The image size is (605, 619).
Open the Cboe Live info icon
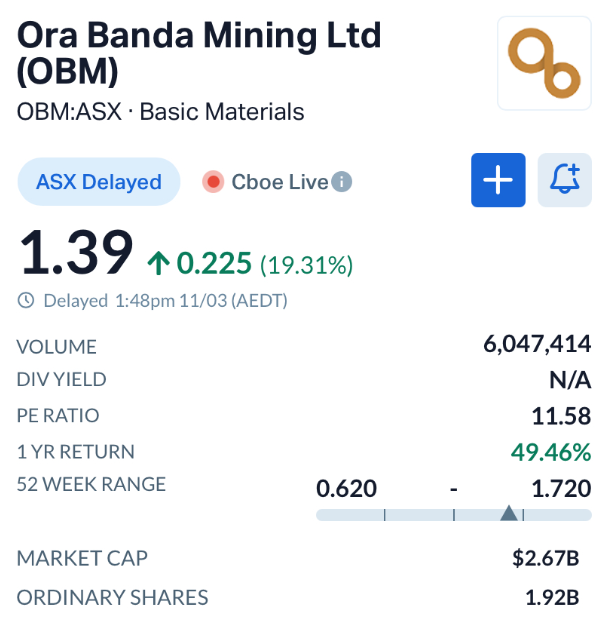click(x=342, y=182)
